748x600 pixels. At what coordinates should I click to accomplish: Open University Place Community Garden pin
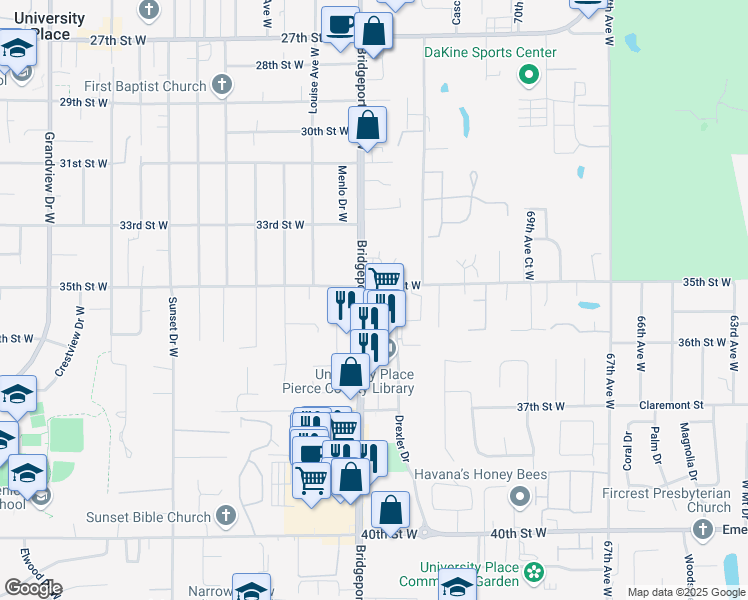[x=534, y=574]
